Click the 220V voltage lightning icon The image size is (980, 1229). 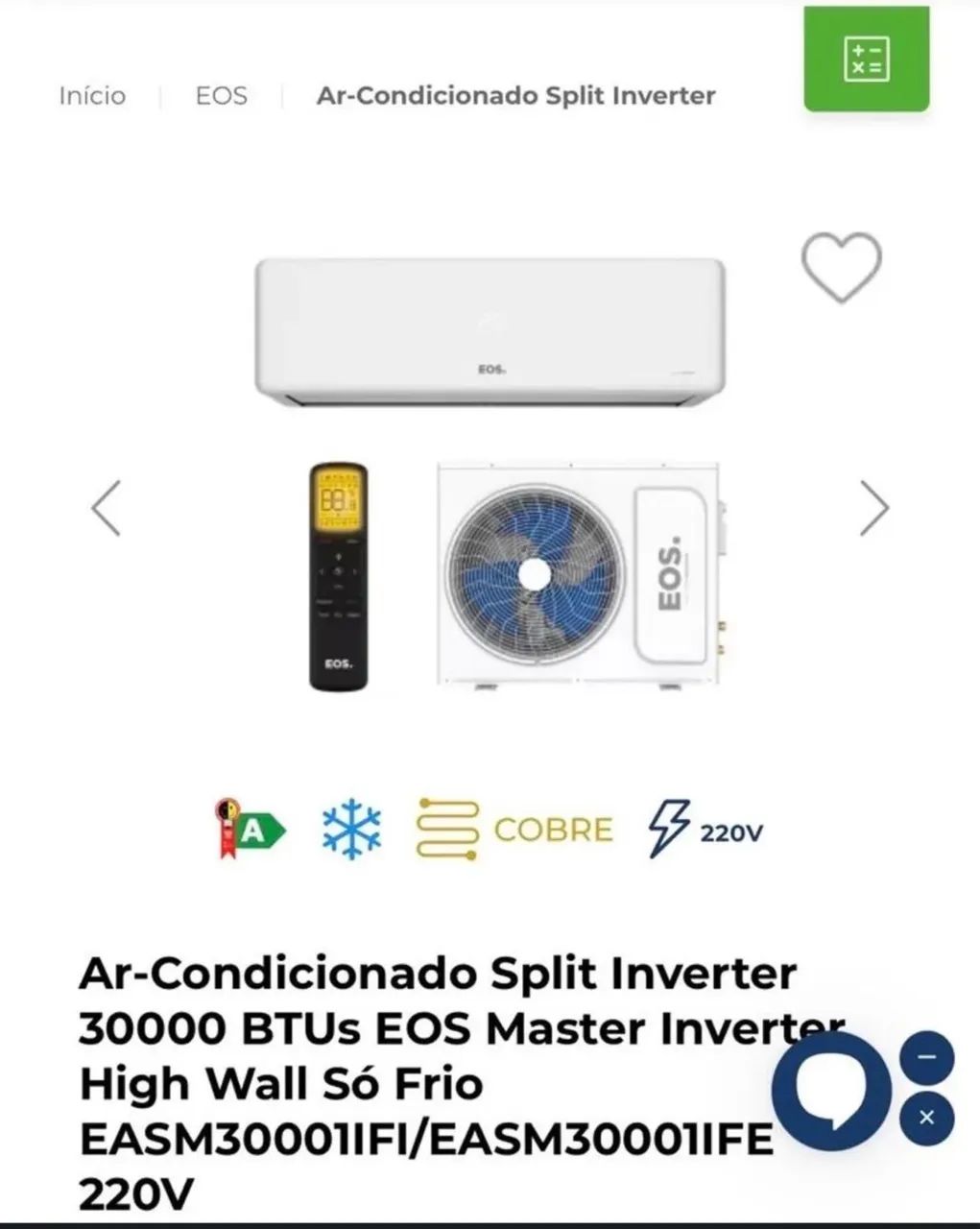[x=668, y=828]
